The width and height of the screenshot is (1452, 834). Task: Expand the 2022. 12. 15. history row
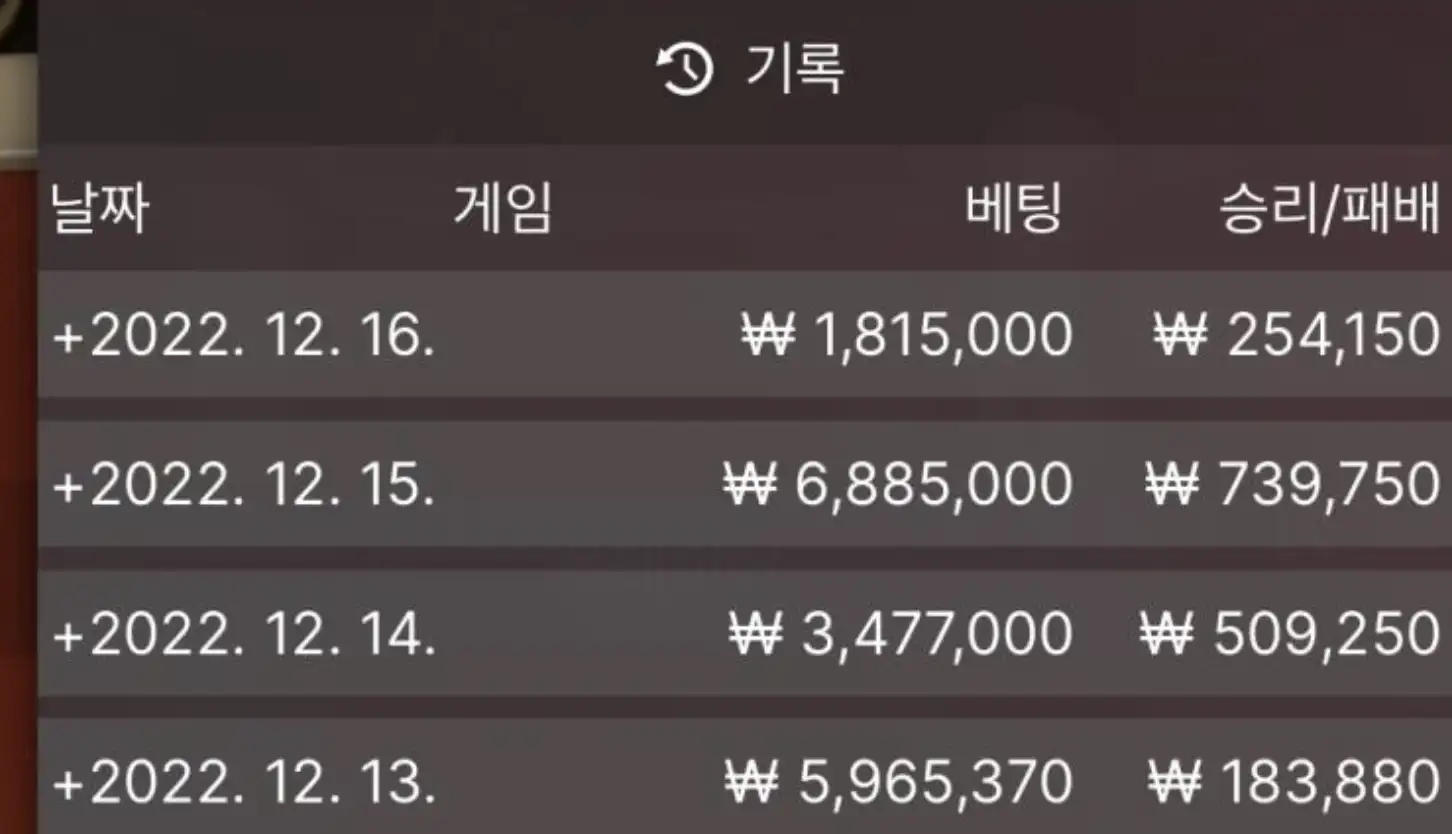pos(68,487)
